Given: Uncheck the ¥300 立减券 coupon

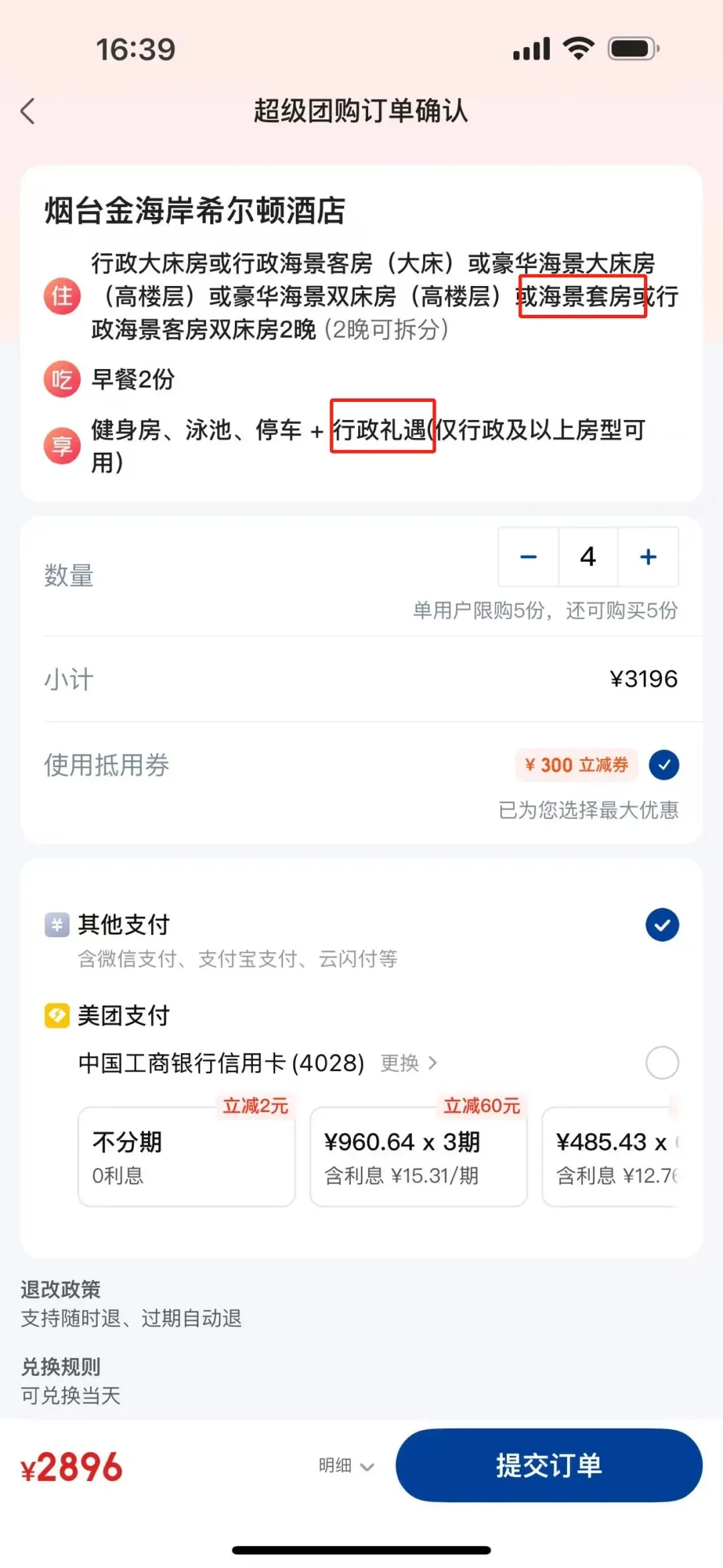Looking at the screenshot, I should (x=663, y=765).
